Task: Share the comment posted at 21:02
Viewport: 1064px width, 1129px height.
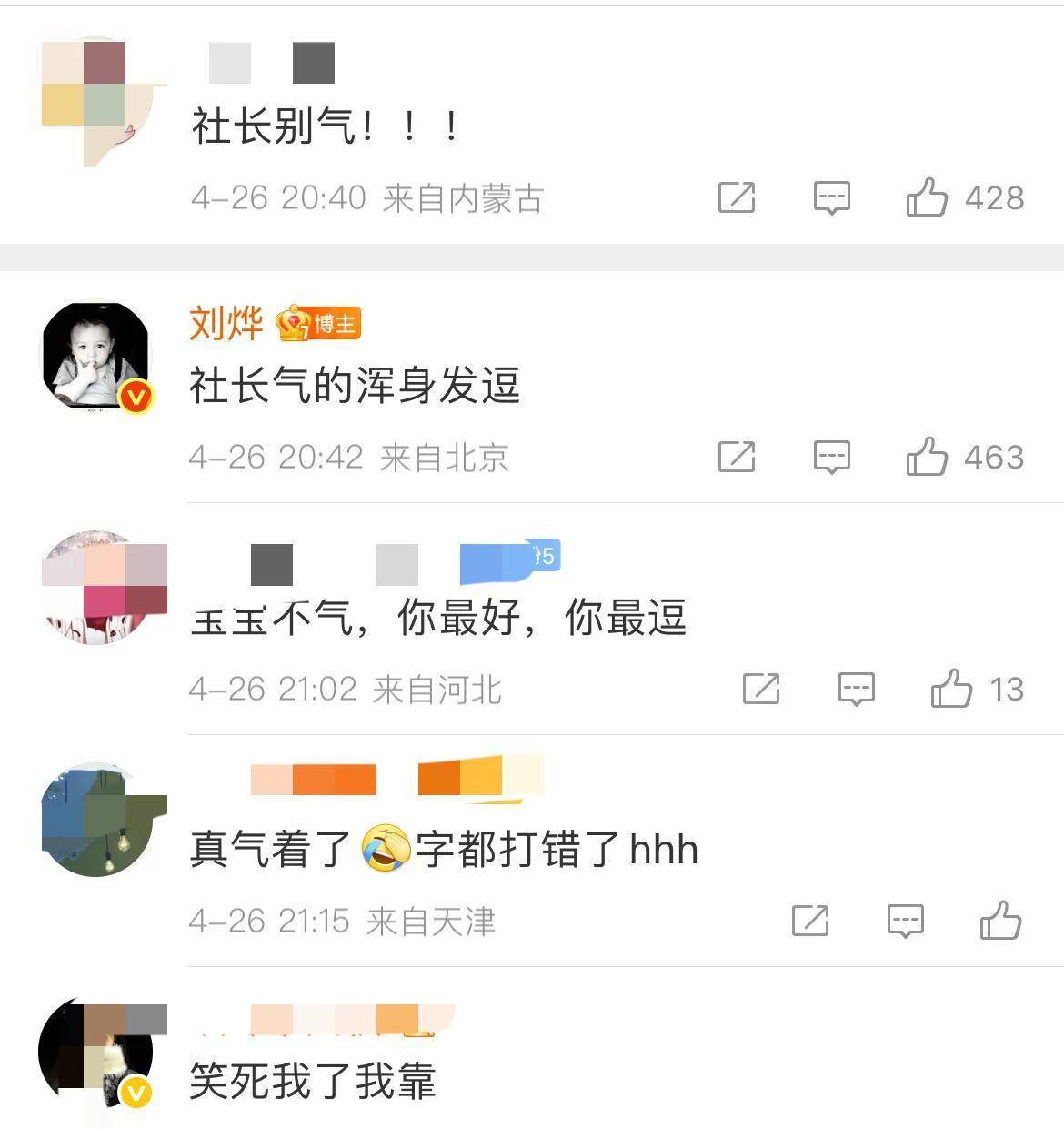Action: tap(761, 689)
